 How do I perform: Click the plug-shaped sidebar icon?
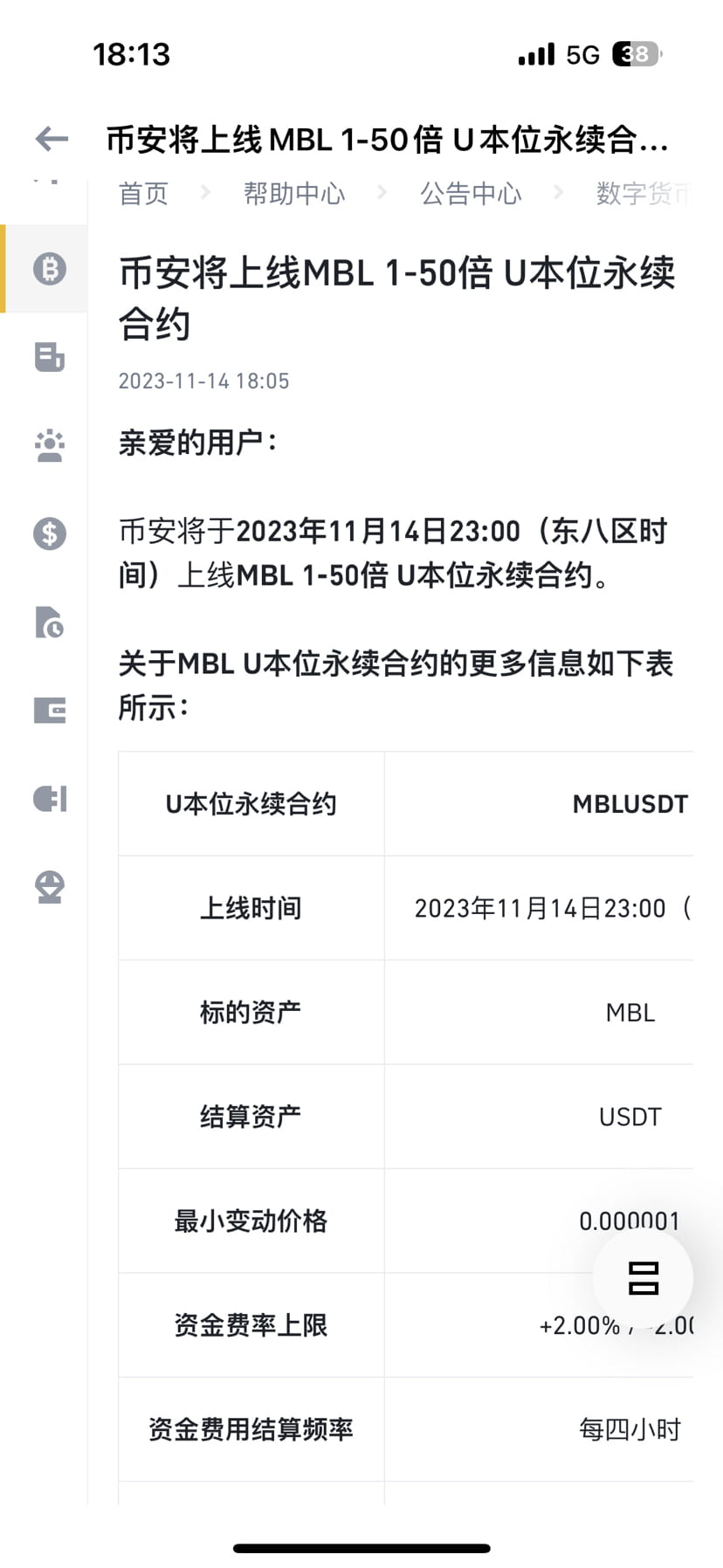(x=48, y=798)
